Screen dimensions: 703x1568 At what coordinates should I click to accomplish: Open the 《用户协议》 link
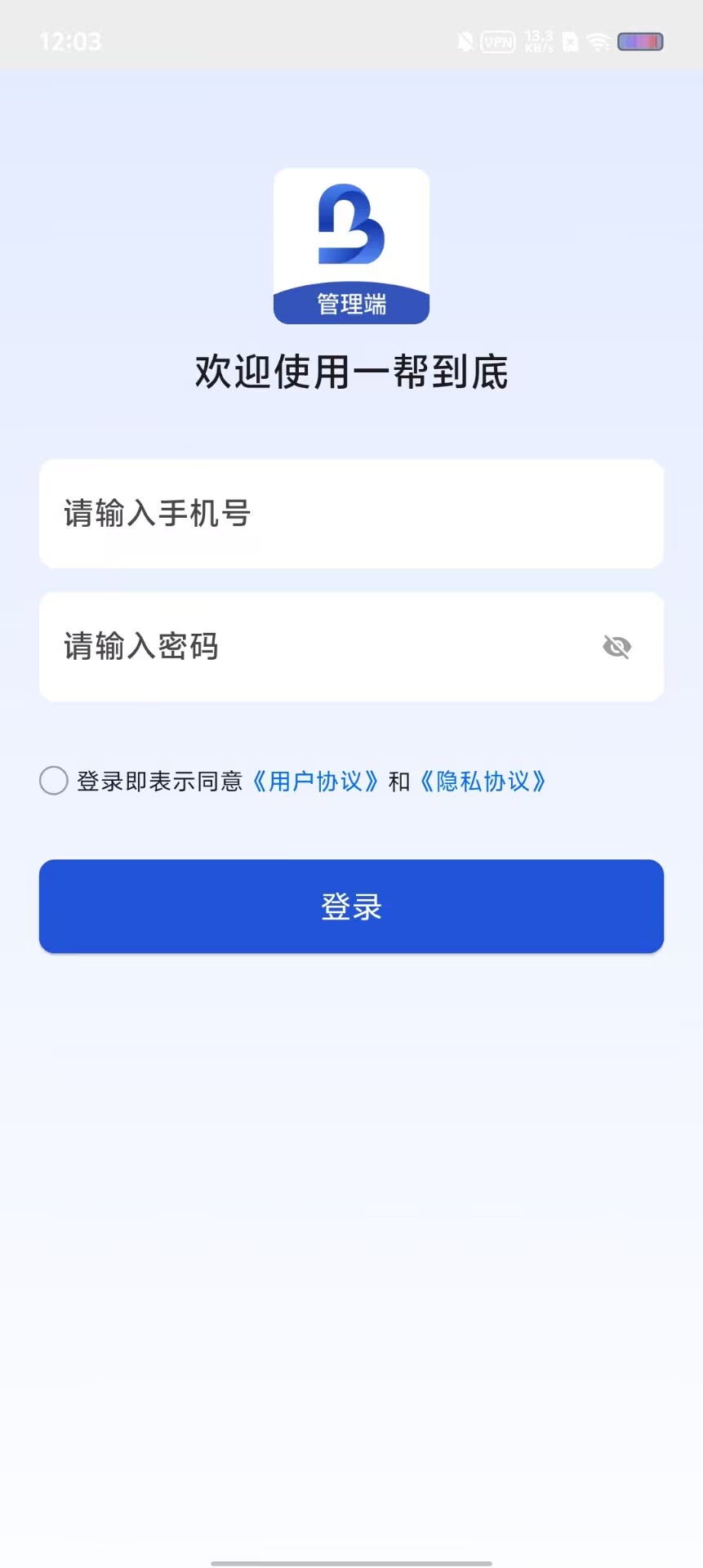coord(315,782)
